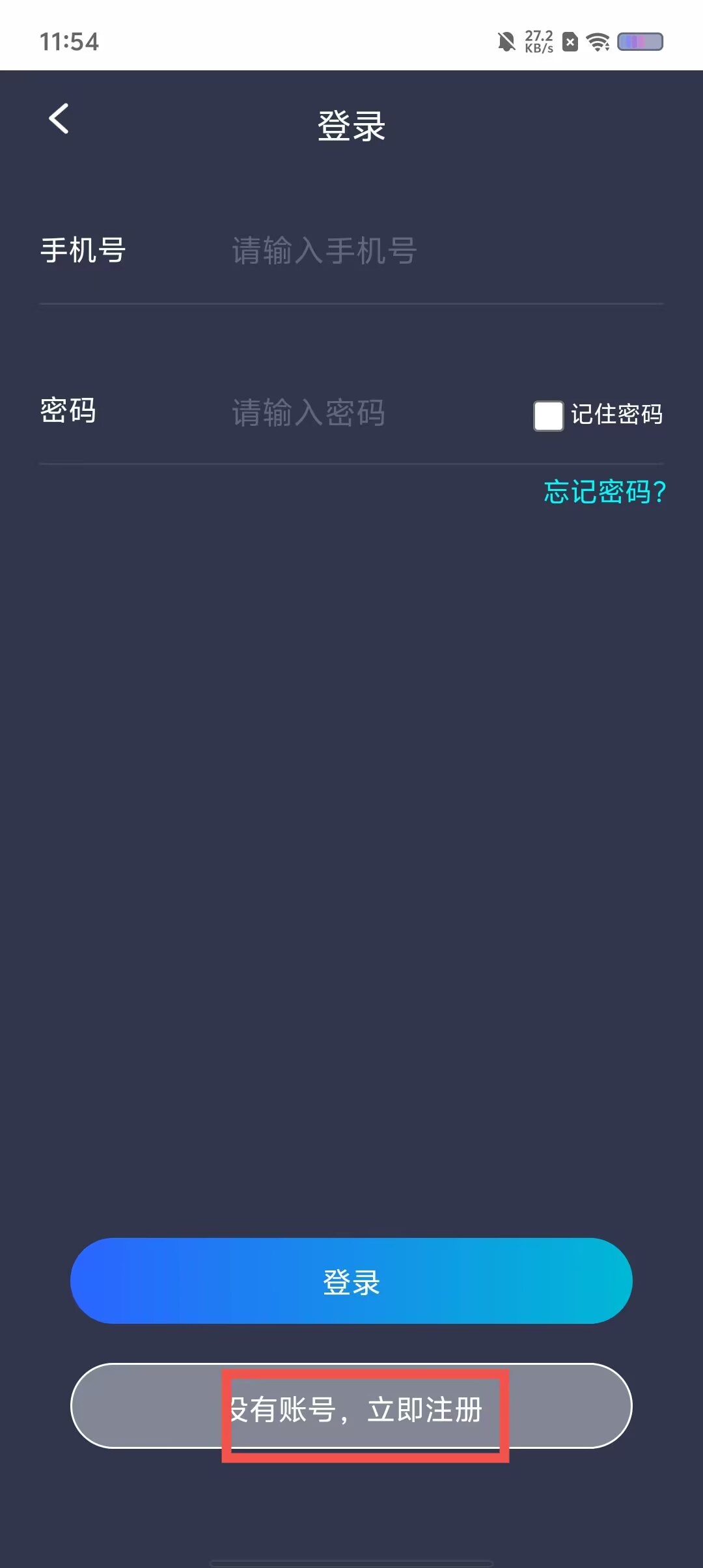The width and height of the screenshot is (703, 1568).
Task: Go back using the top-left arrow
Action: [59, 119]
